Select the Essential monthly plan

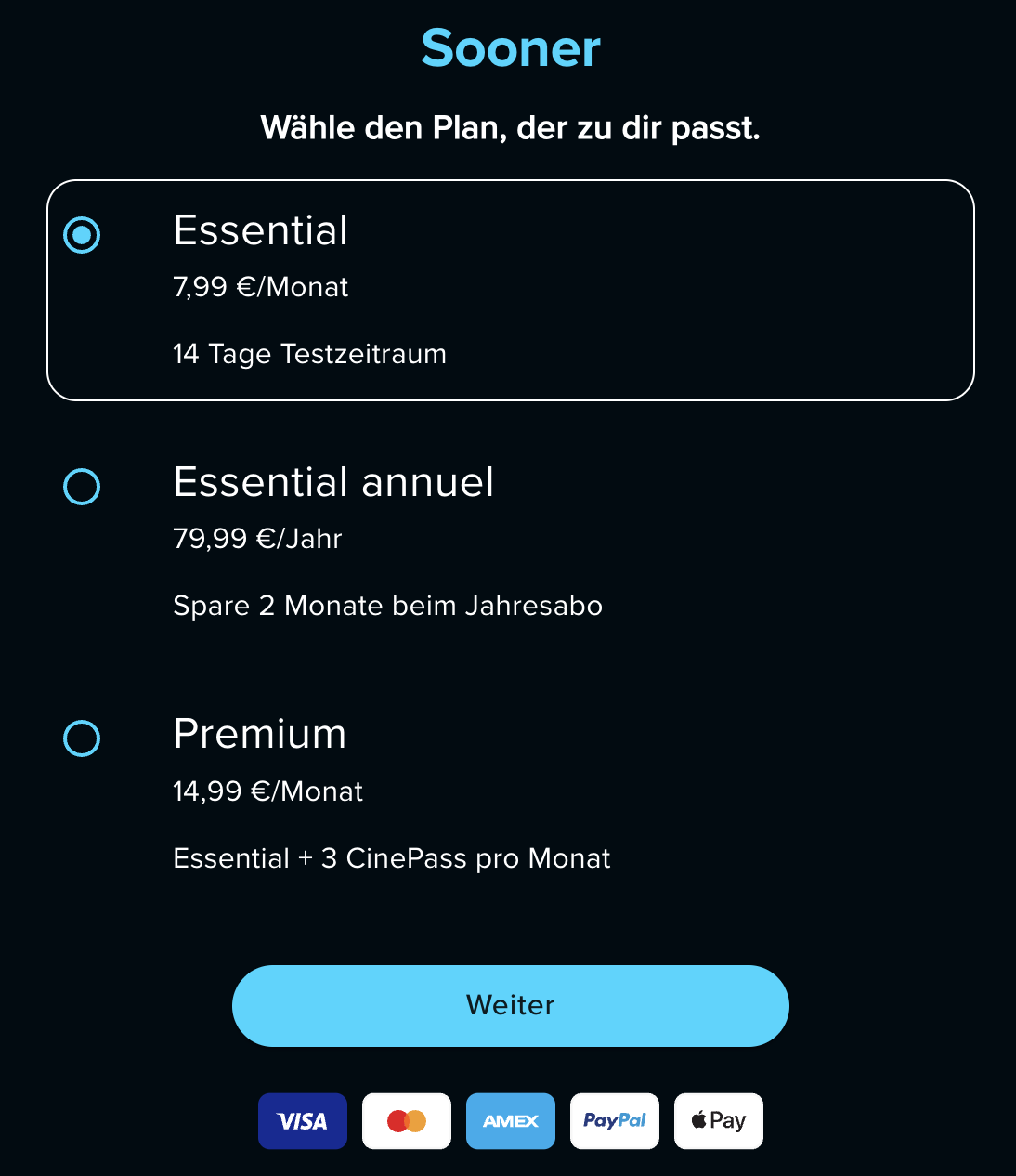(x=82, y=235)
